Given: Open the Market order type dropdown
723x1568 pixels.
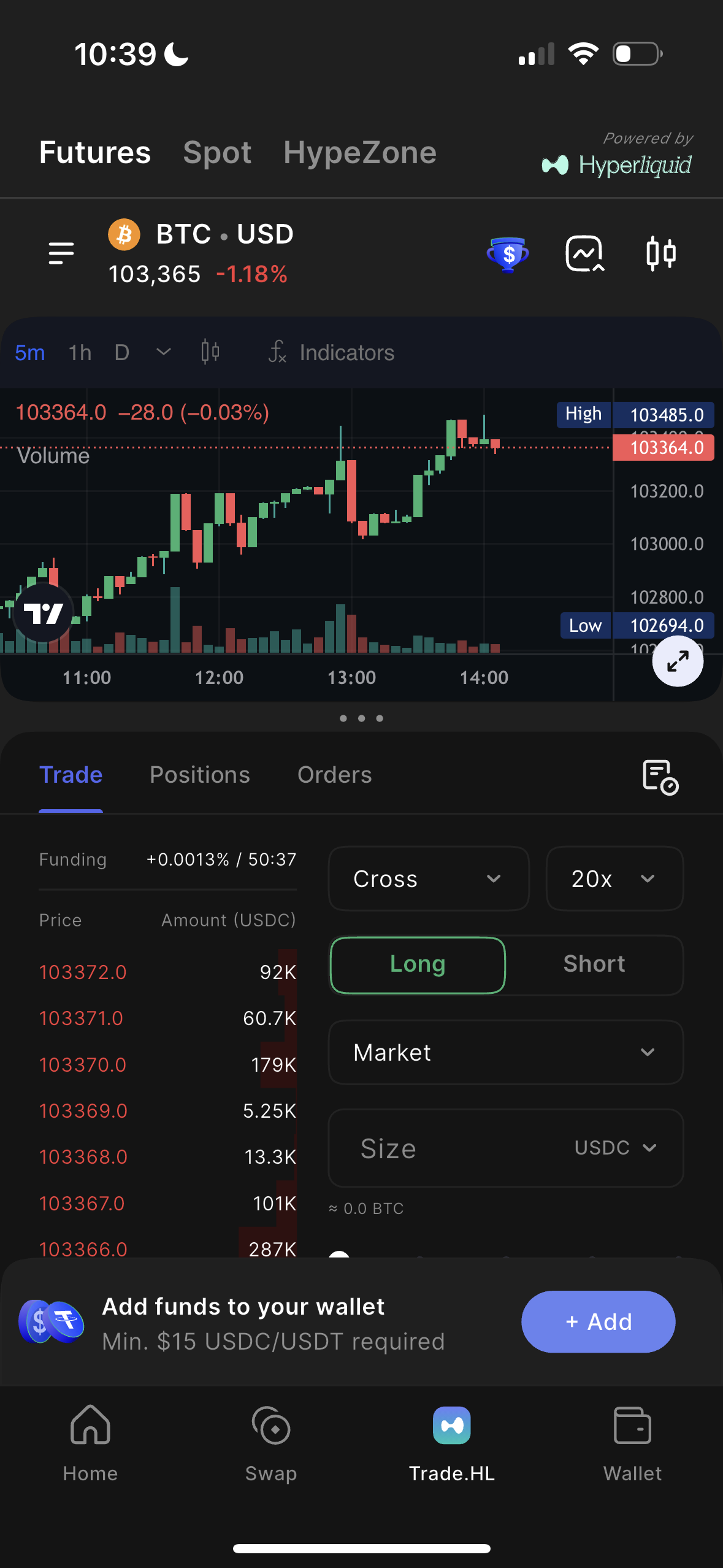Looking at the screenshot, I should [x=506, y=1053].
